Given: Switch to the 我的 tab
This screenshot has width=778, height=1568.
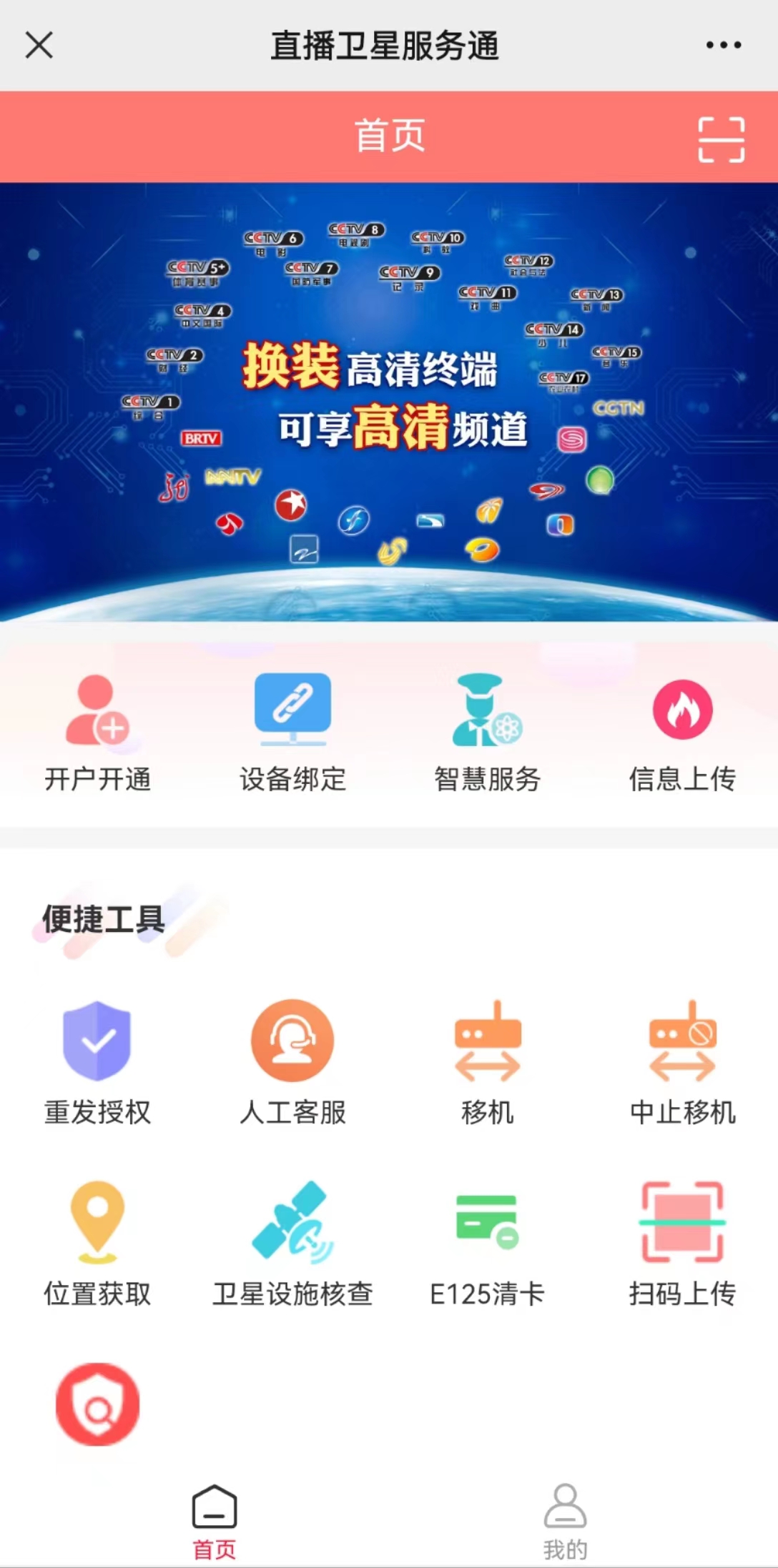Looking at the screenshot, I should point(566,1521).
